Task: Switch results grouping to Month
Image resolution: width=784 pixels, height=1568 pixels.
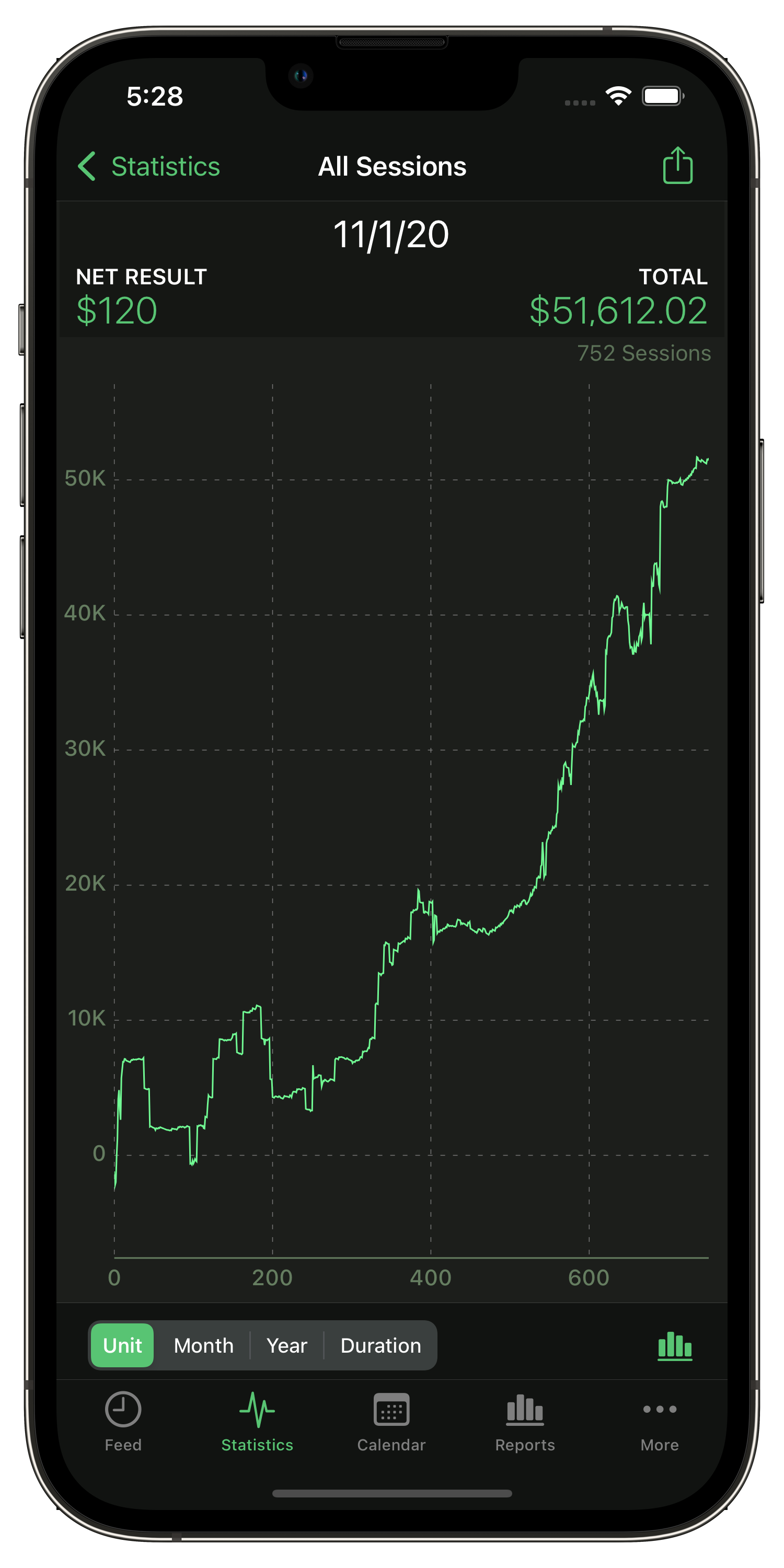Action: tap(203, 1346)
